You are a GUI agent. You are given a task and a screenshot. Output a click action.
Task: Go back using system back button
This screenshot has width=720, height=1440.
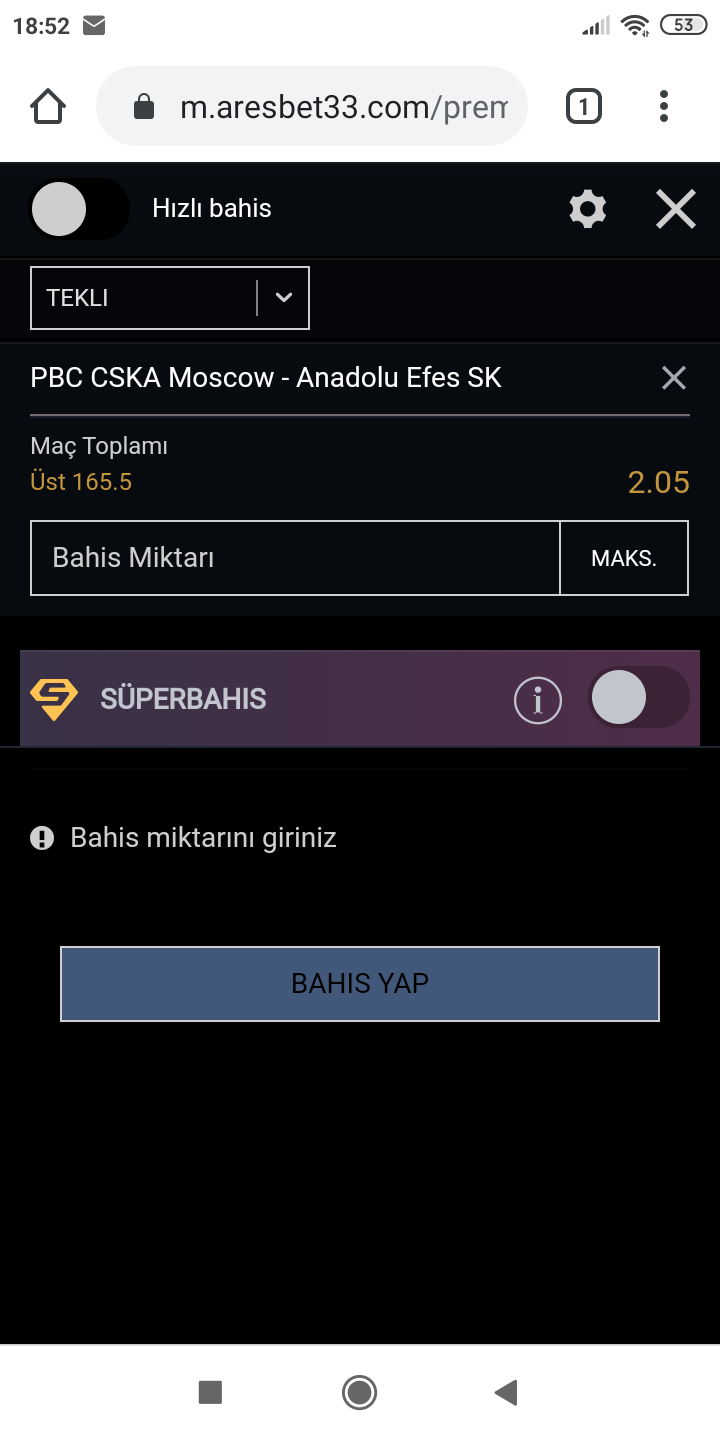(506, 1392)
